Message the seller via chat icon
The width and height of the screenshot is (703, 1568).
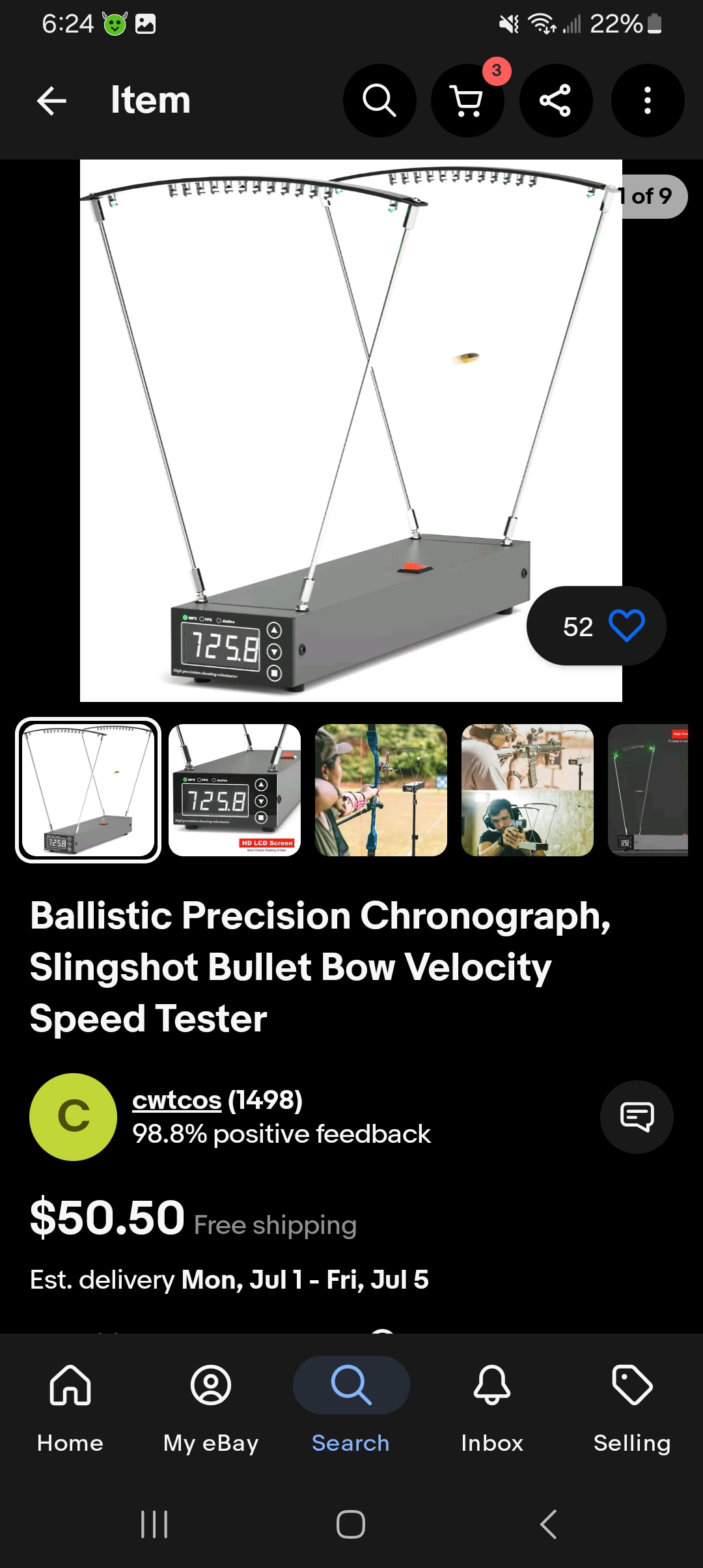[x=636, y=1117]
